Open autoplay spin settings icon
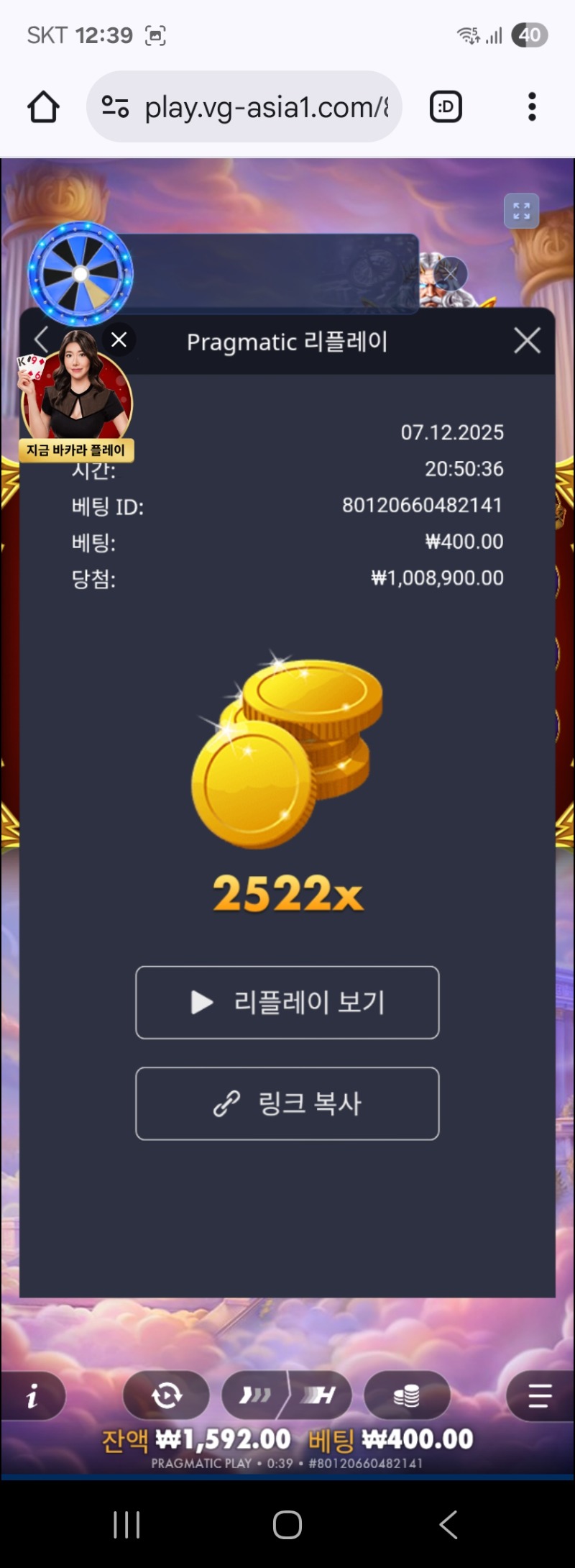 point(167,1394)
